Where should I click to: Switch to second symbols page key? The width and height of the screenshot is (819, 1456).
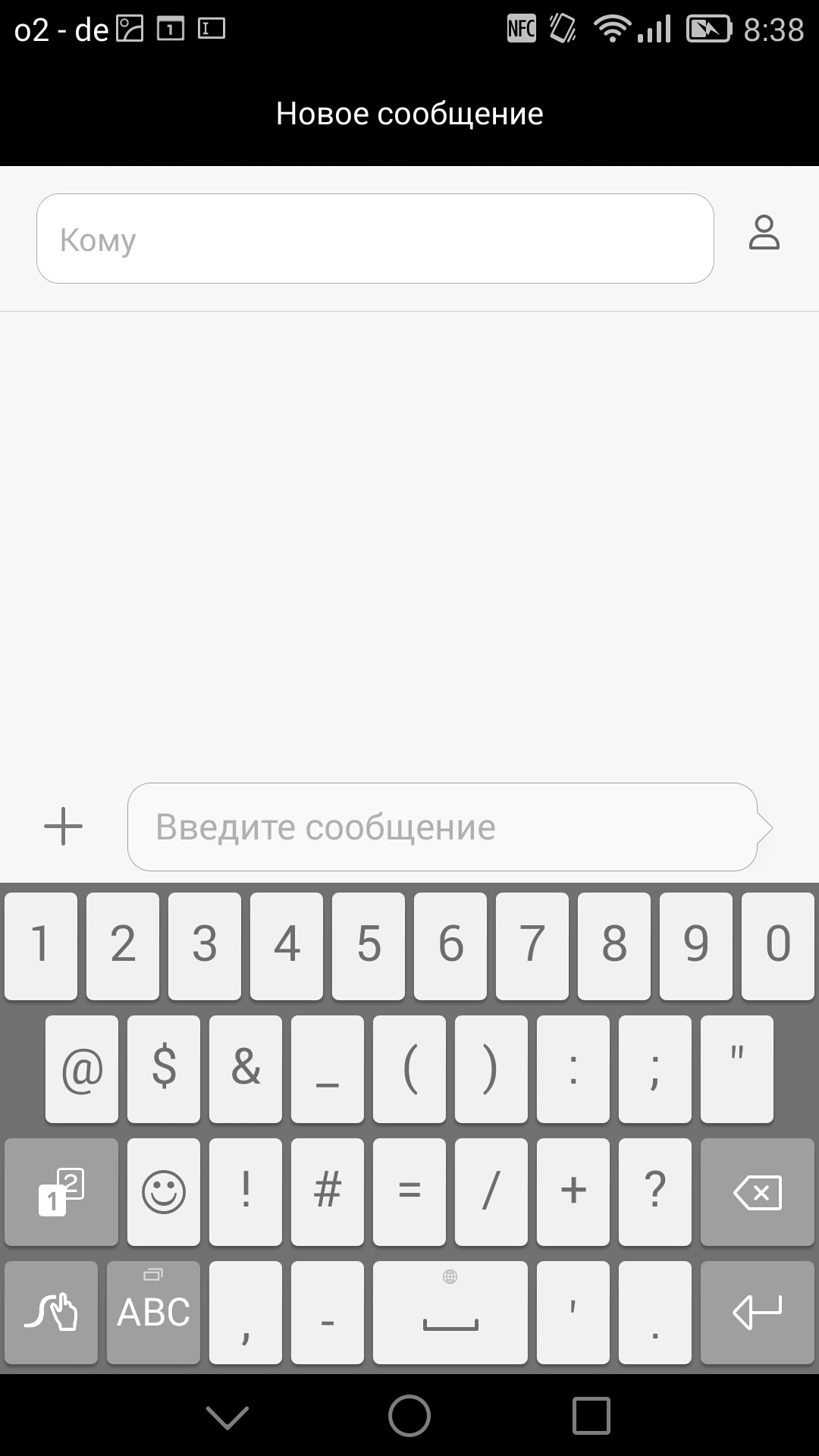[61, 1193]
